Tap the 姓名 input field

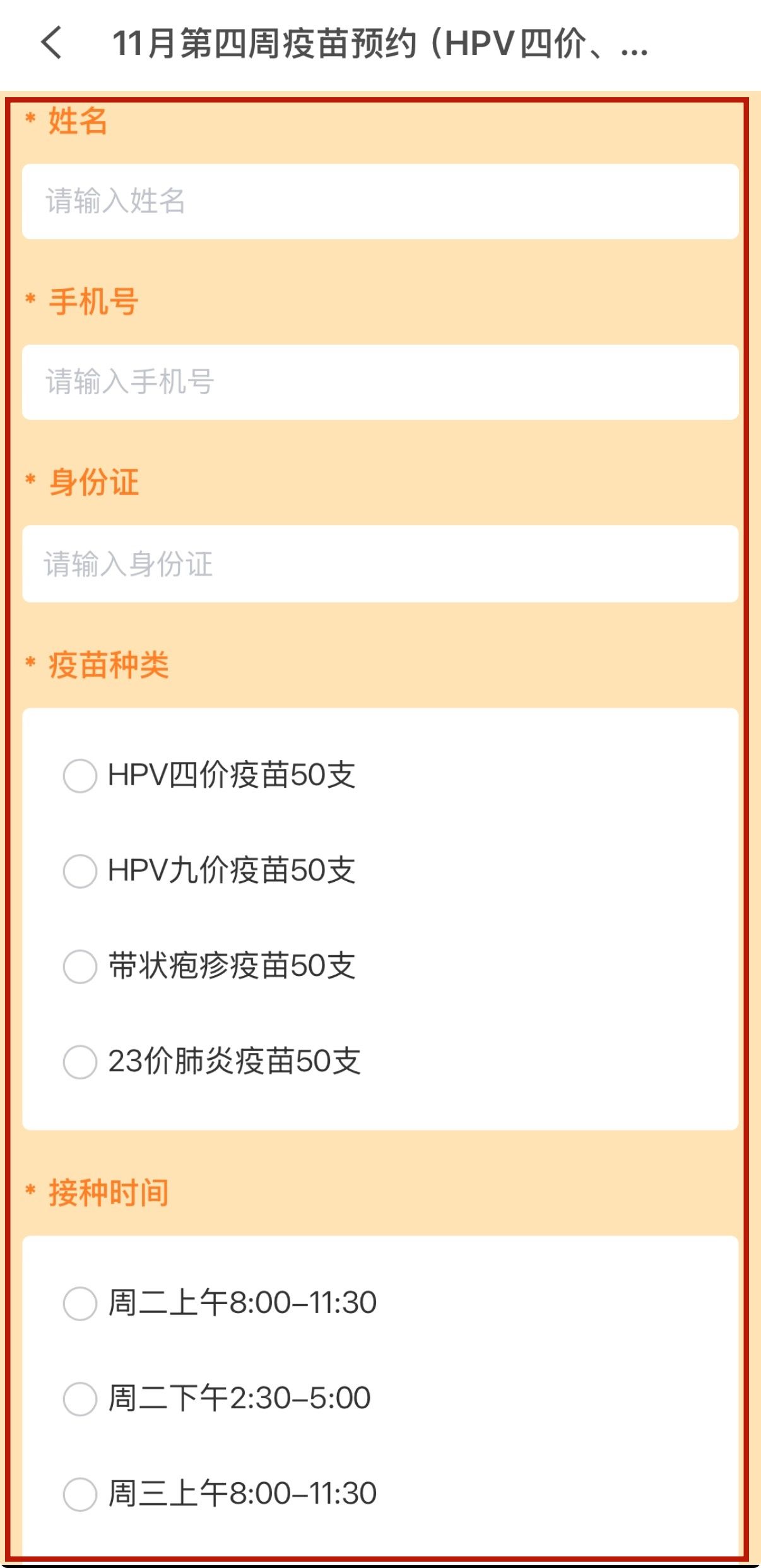pos(380,201)
